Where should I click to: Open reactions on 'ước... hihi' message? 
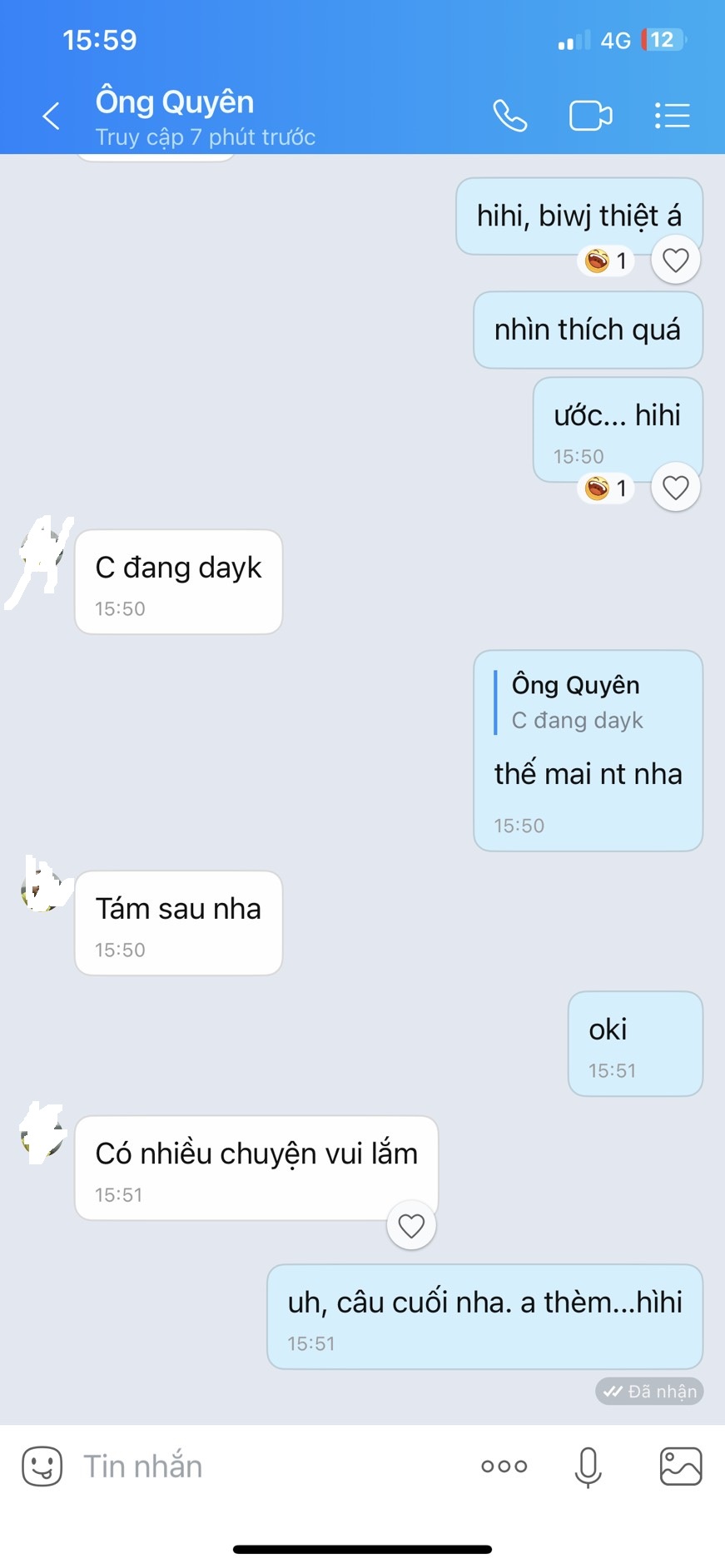point(606,489)
